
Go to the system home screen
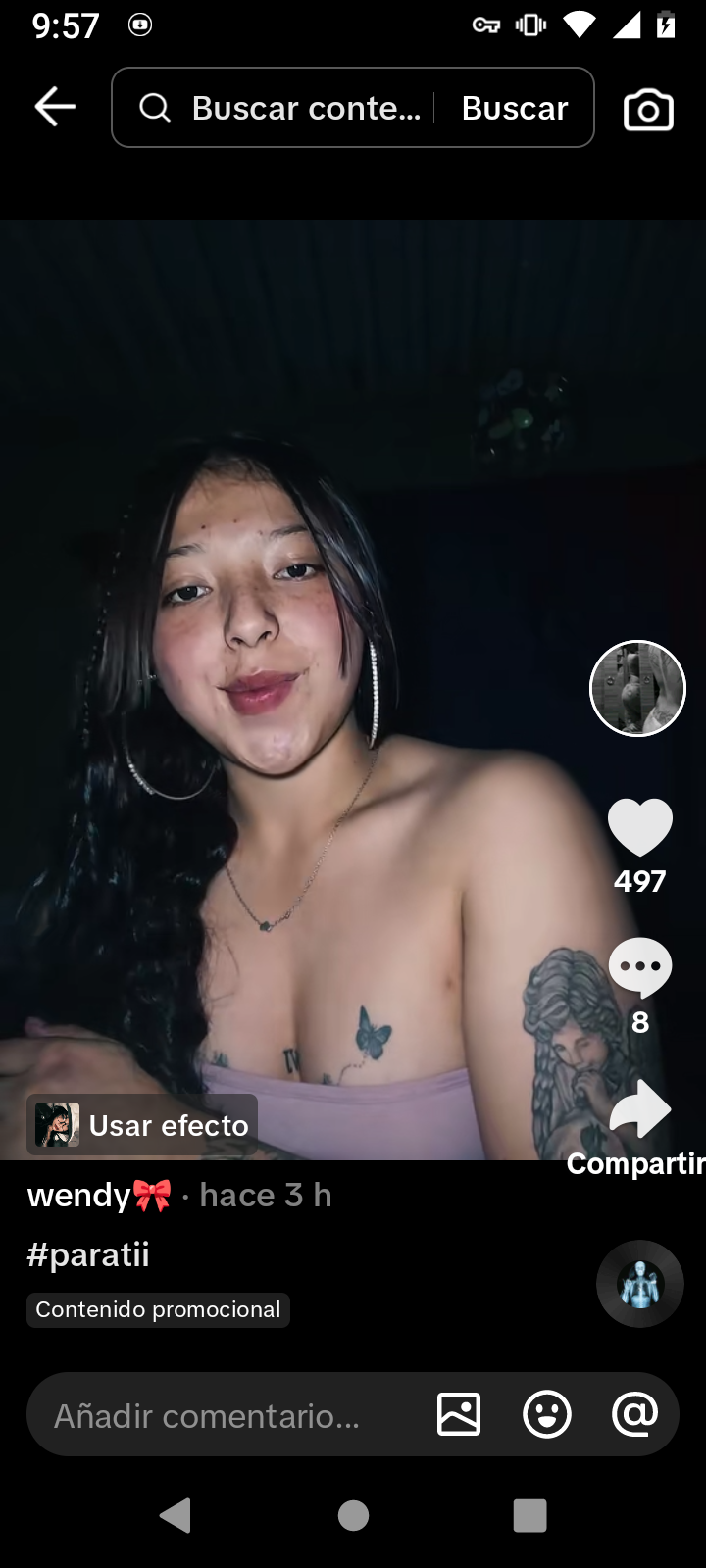[353, 1516]
